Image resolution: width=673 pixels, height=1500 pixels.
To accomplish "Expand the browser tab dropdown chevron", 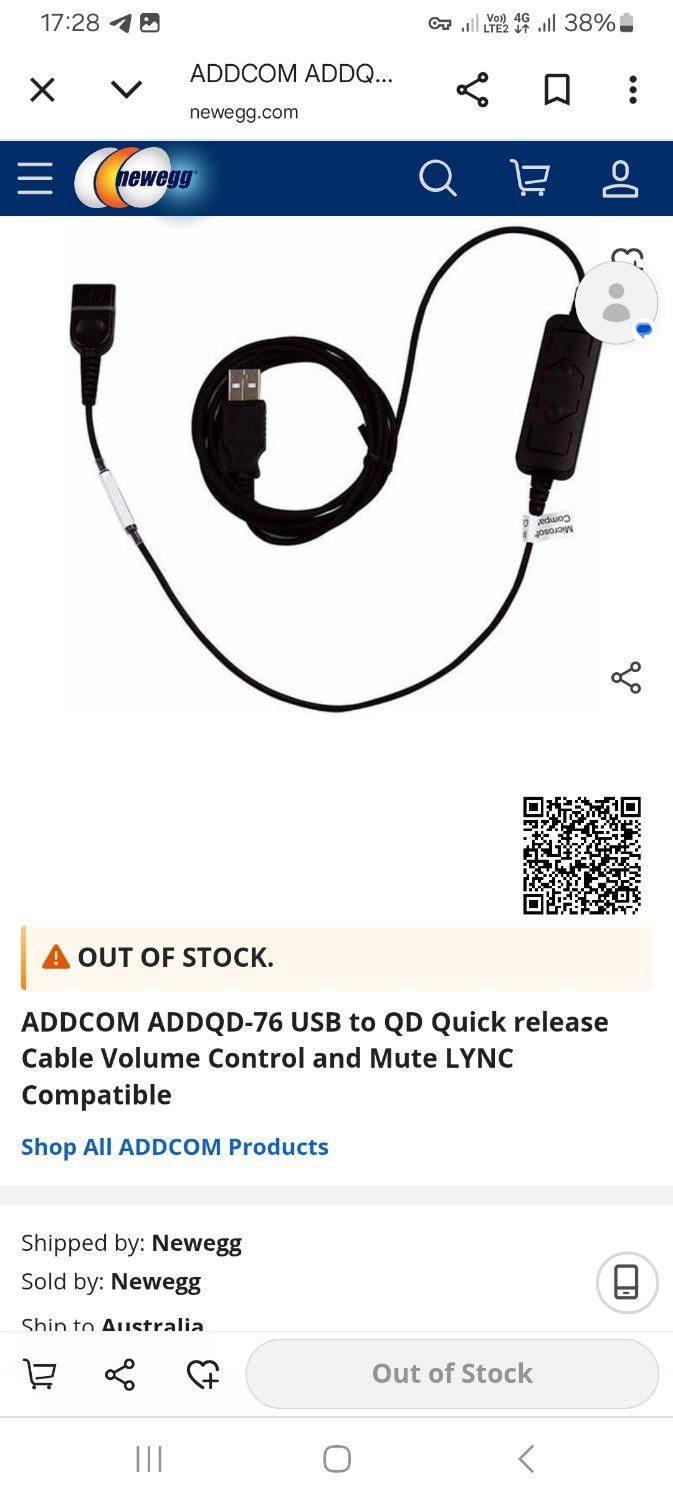I will coord(126,91).
